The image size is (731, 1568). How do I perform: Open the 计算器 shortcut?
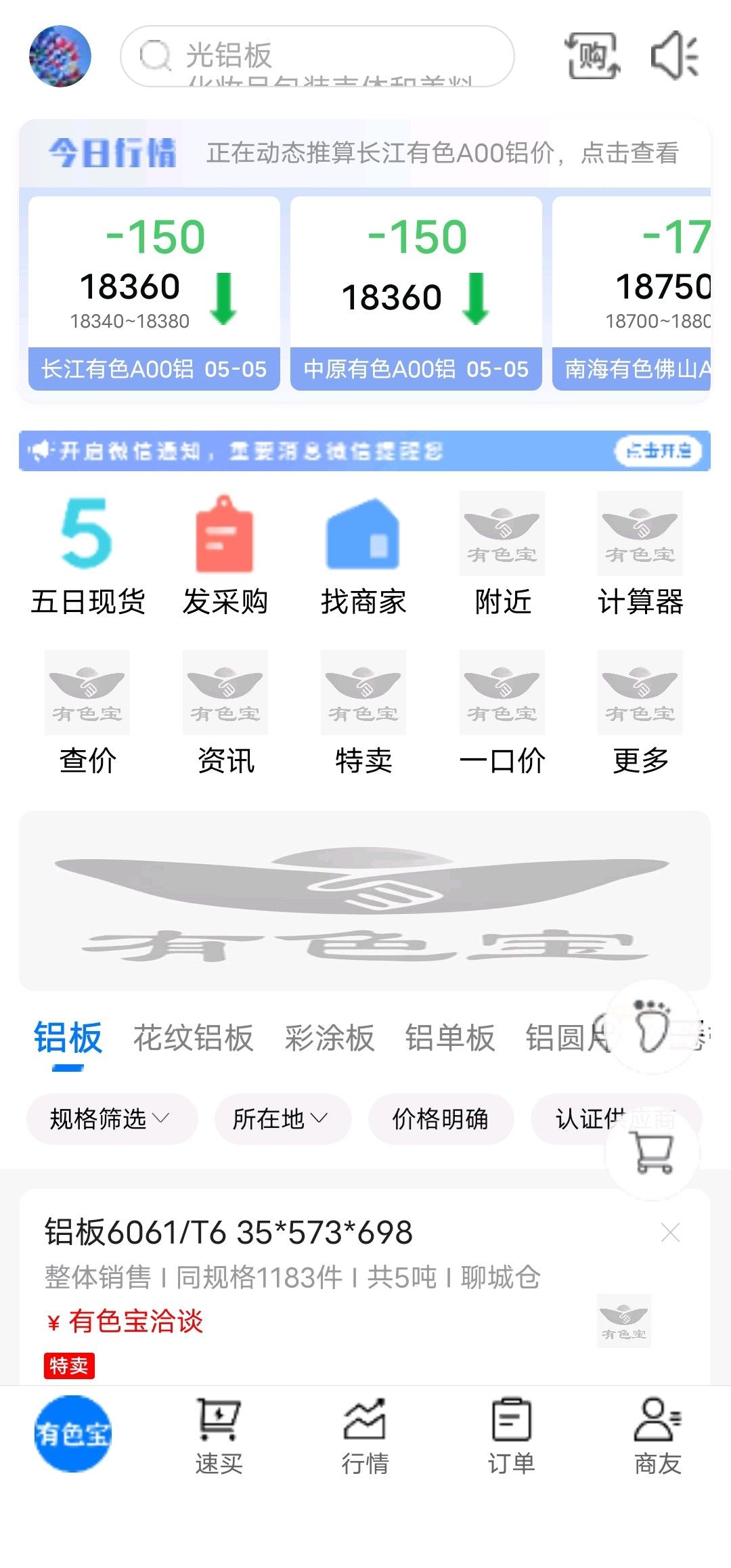pyautogui.click(x=640, y=555)
